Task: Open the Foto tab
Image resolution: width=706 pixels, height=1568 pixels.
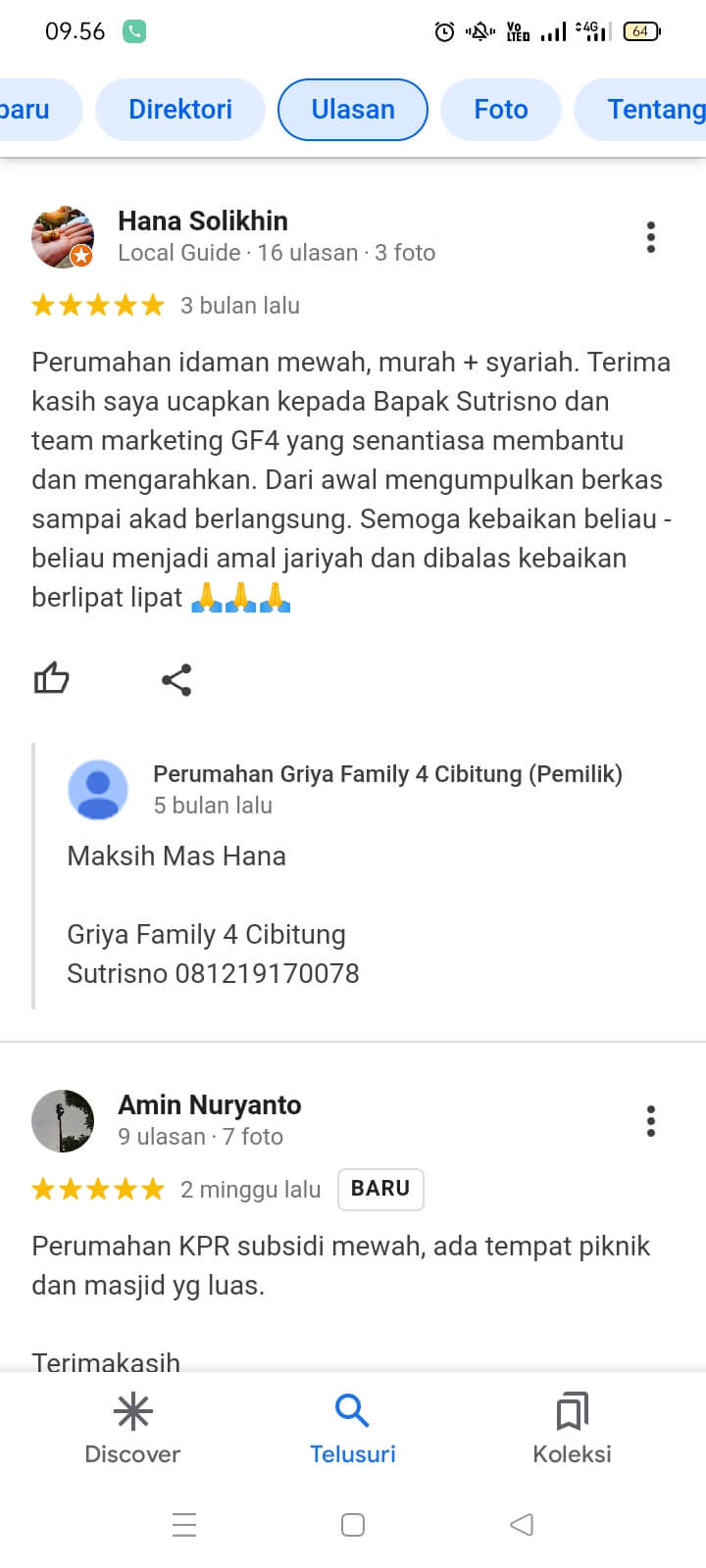Action: point(500,109)
